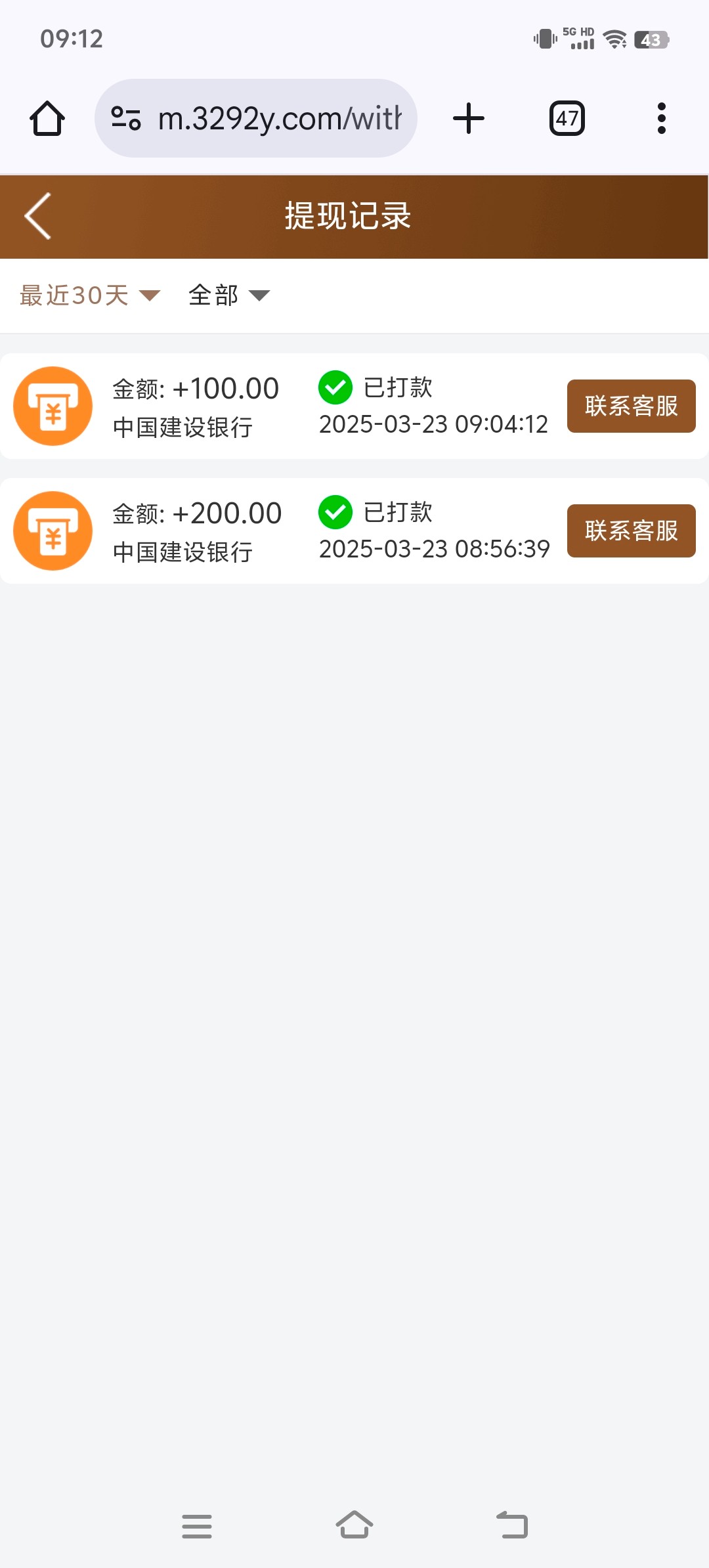Open the browser overflow menu
Image resolution: width=709 pixels, height=1568 pixels.
662,118
